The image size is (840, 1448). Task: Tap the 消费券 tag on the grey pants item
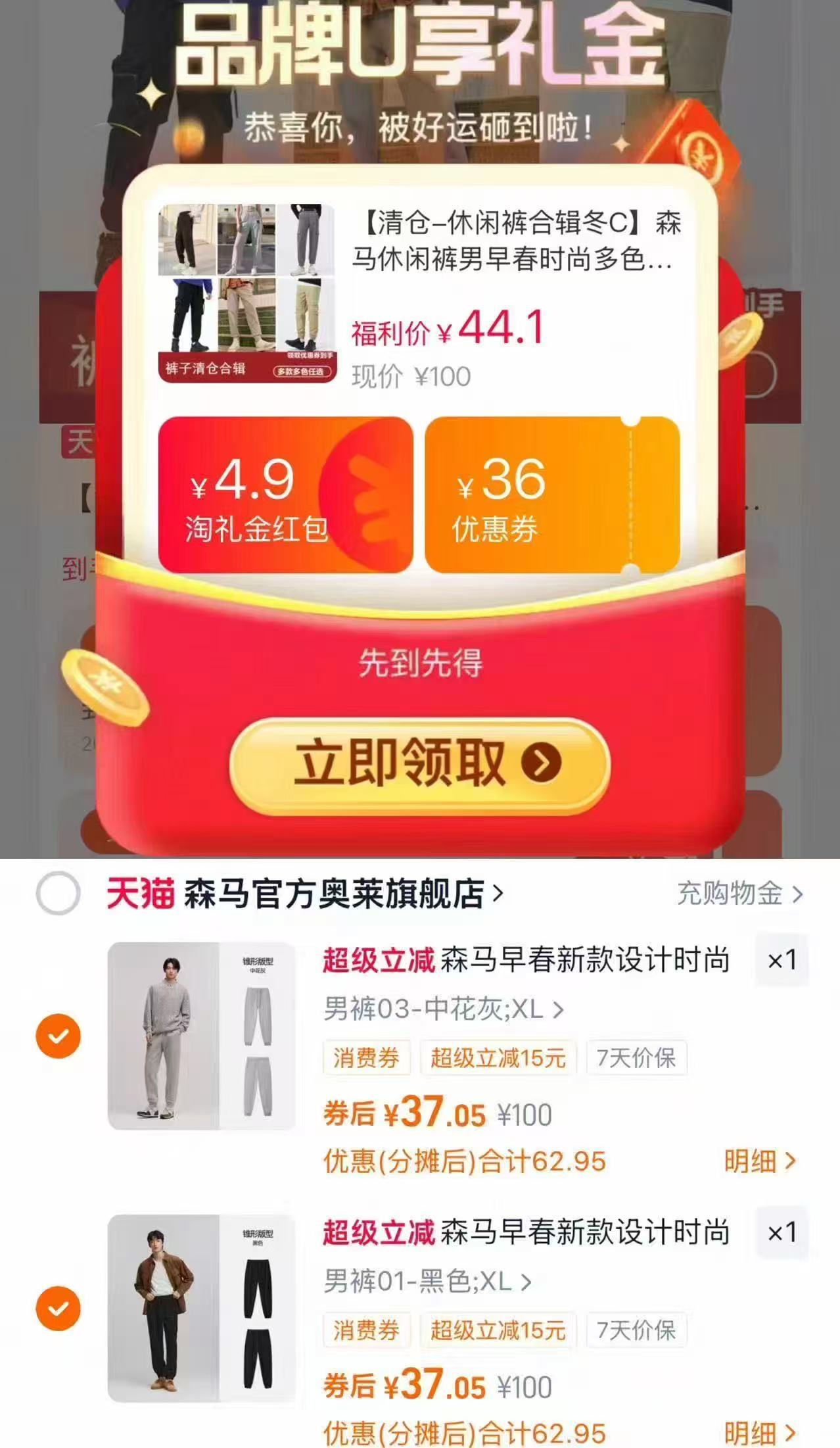tap(366, 1057)
